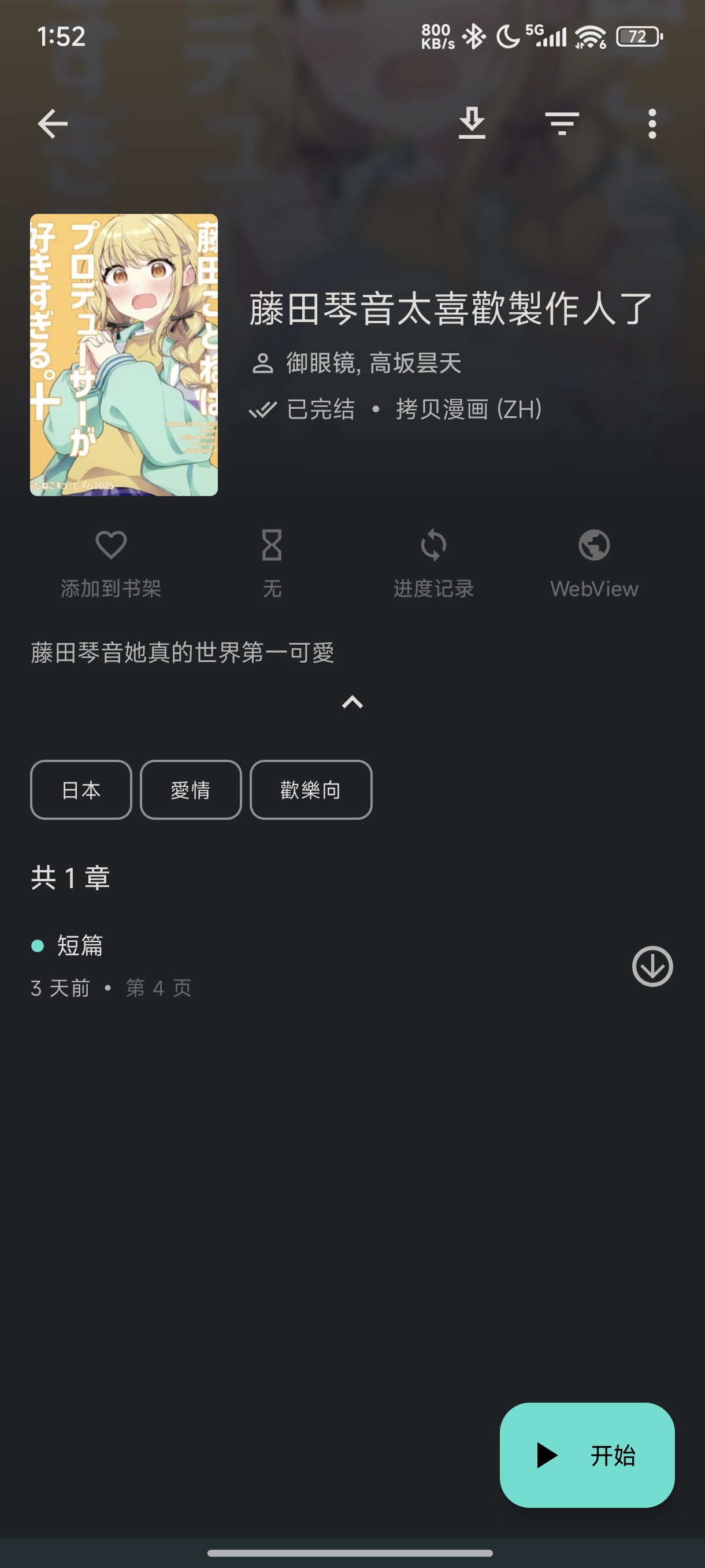Image resolution: width=705 pixels, height=1568 pixels.
Task: Select the 愛情 genre chip
Action: (x=190, y=790)
